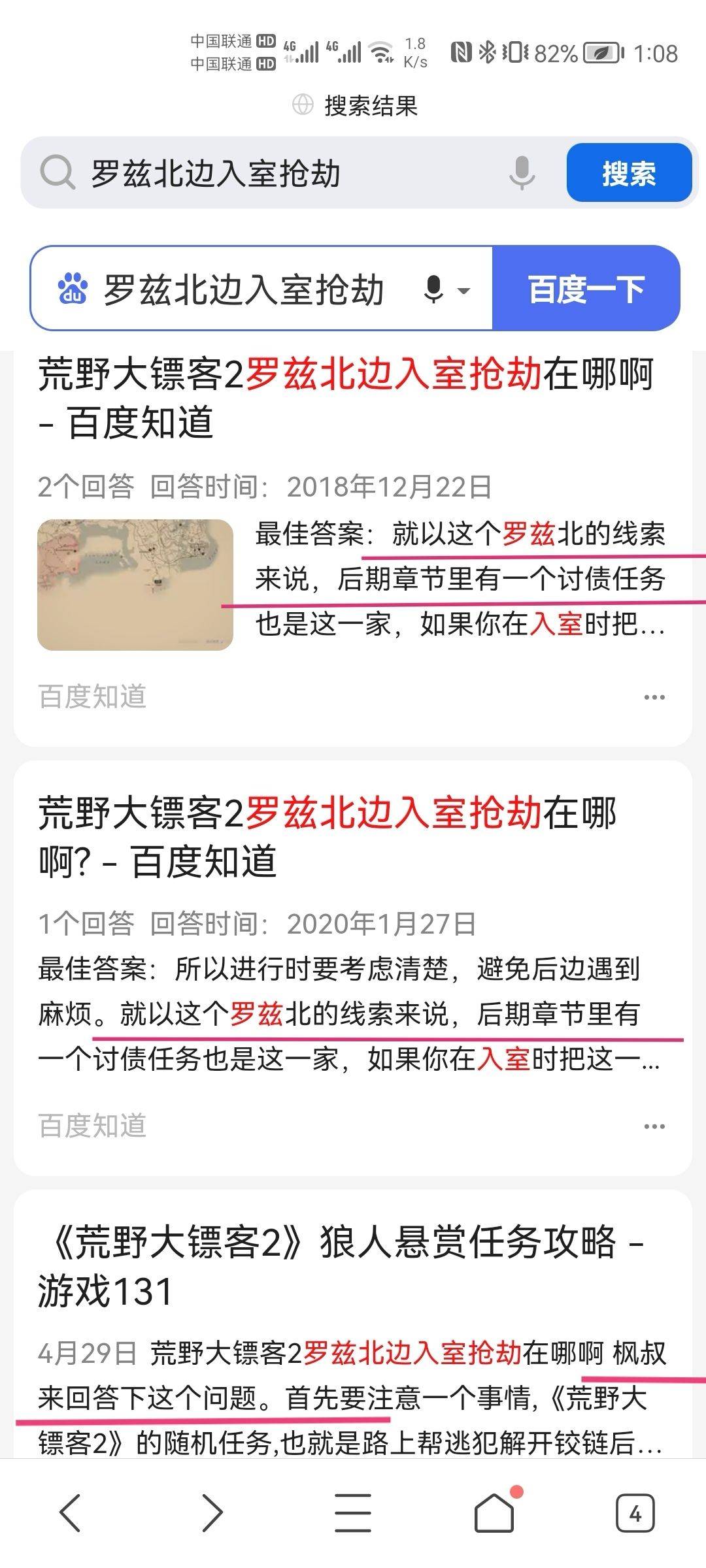Start voice input in the top search bar
This screenshot has width=706, height=1568.
coord(522,174)
